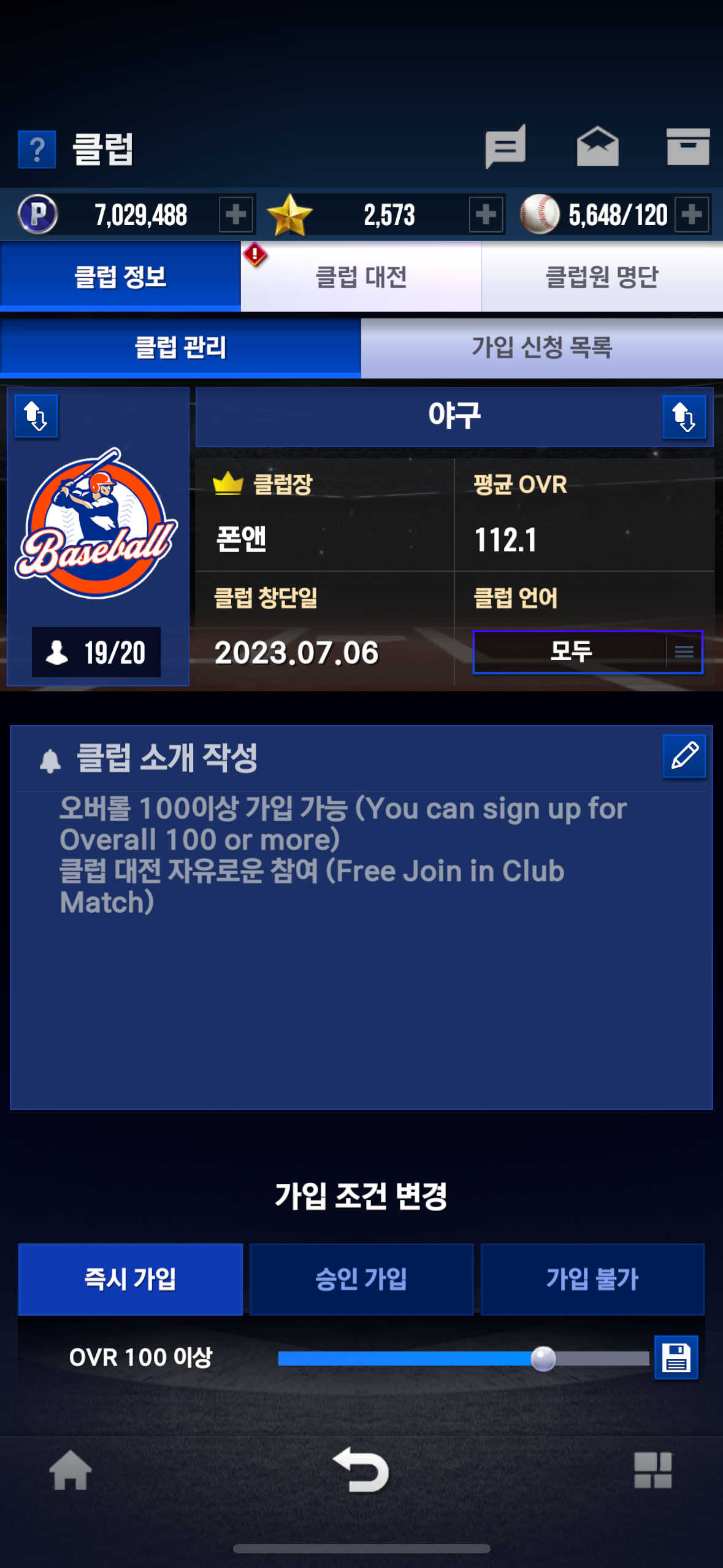
Task: Select 가입 불가 join condition
Action: point(592,1279)
